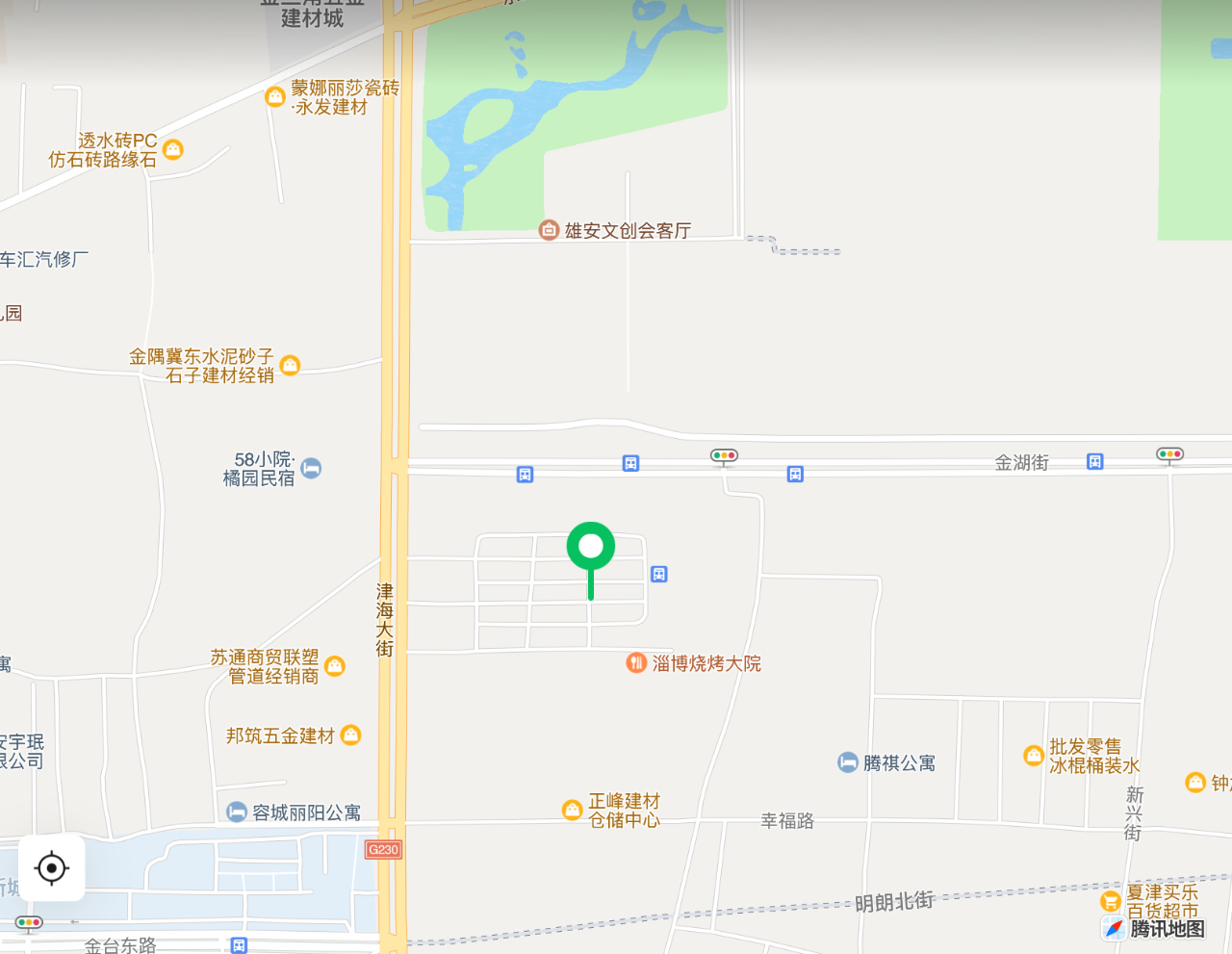Select 透水砖PC仿石砖路缘石 marker

click(173, 149)
